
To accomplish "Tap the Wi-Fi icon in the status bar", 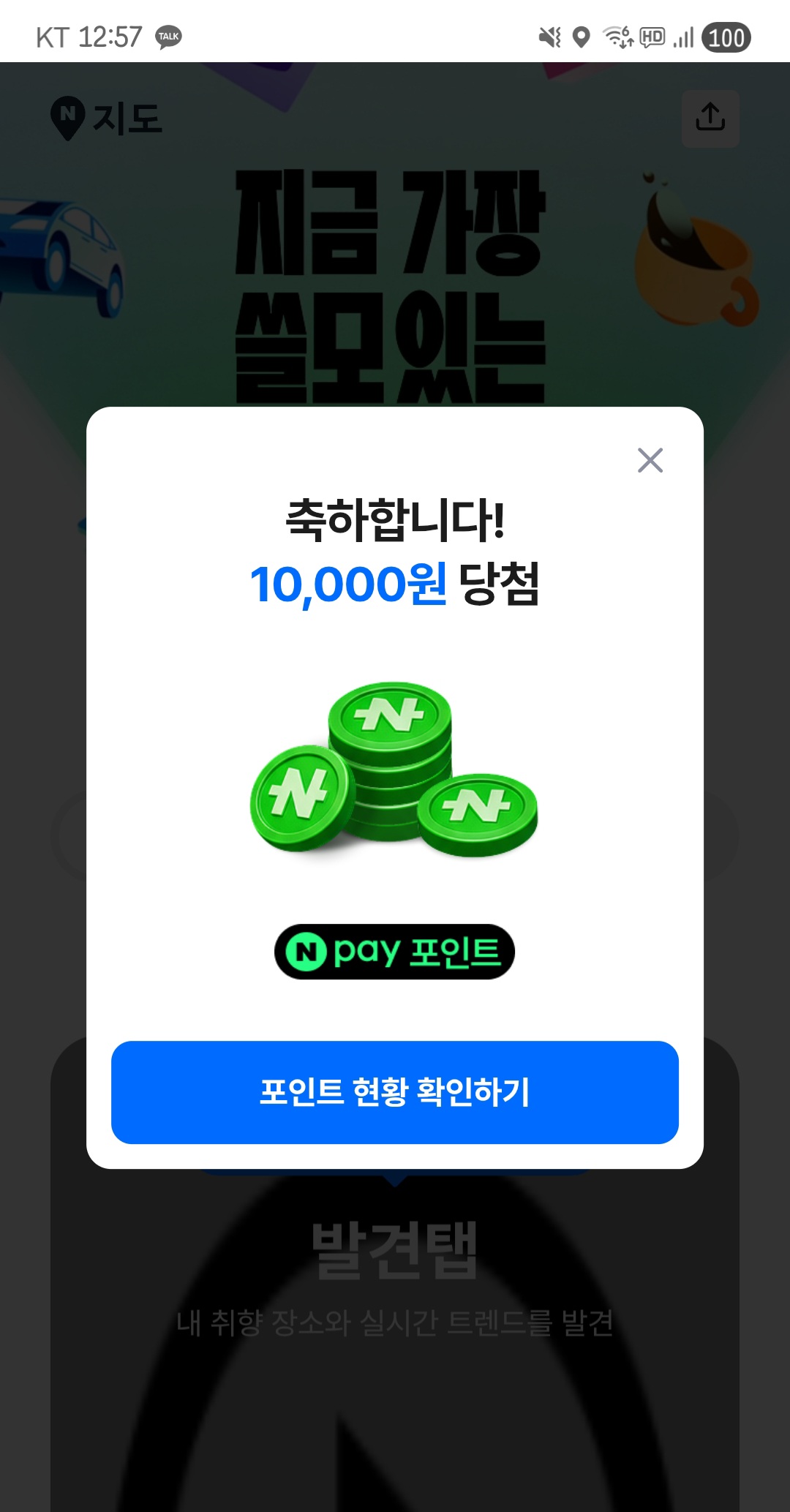I will pos(618,38).
